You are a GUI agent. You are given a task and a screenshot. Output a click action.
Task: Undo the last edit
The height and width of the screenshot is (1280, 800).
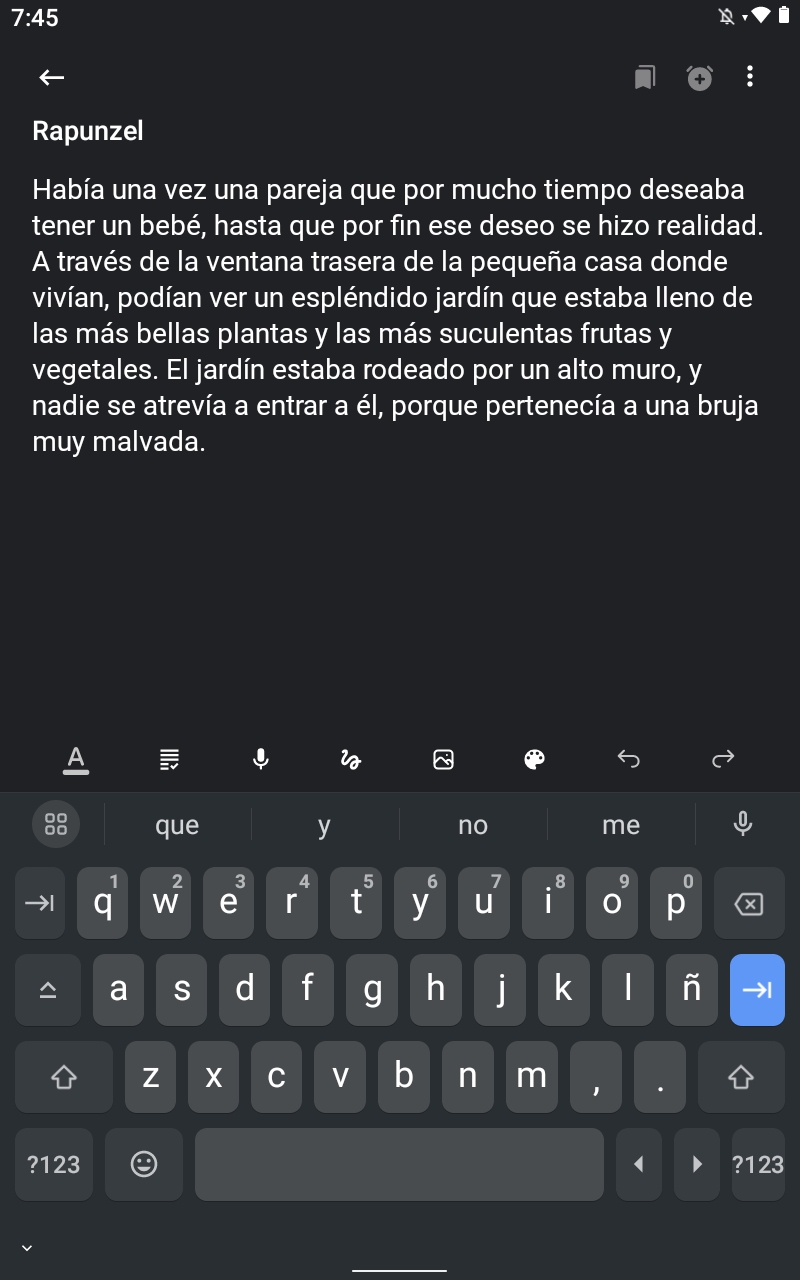(x=628, y=759)
